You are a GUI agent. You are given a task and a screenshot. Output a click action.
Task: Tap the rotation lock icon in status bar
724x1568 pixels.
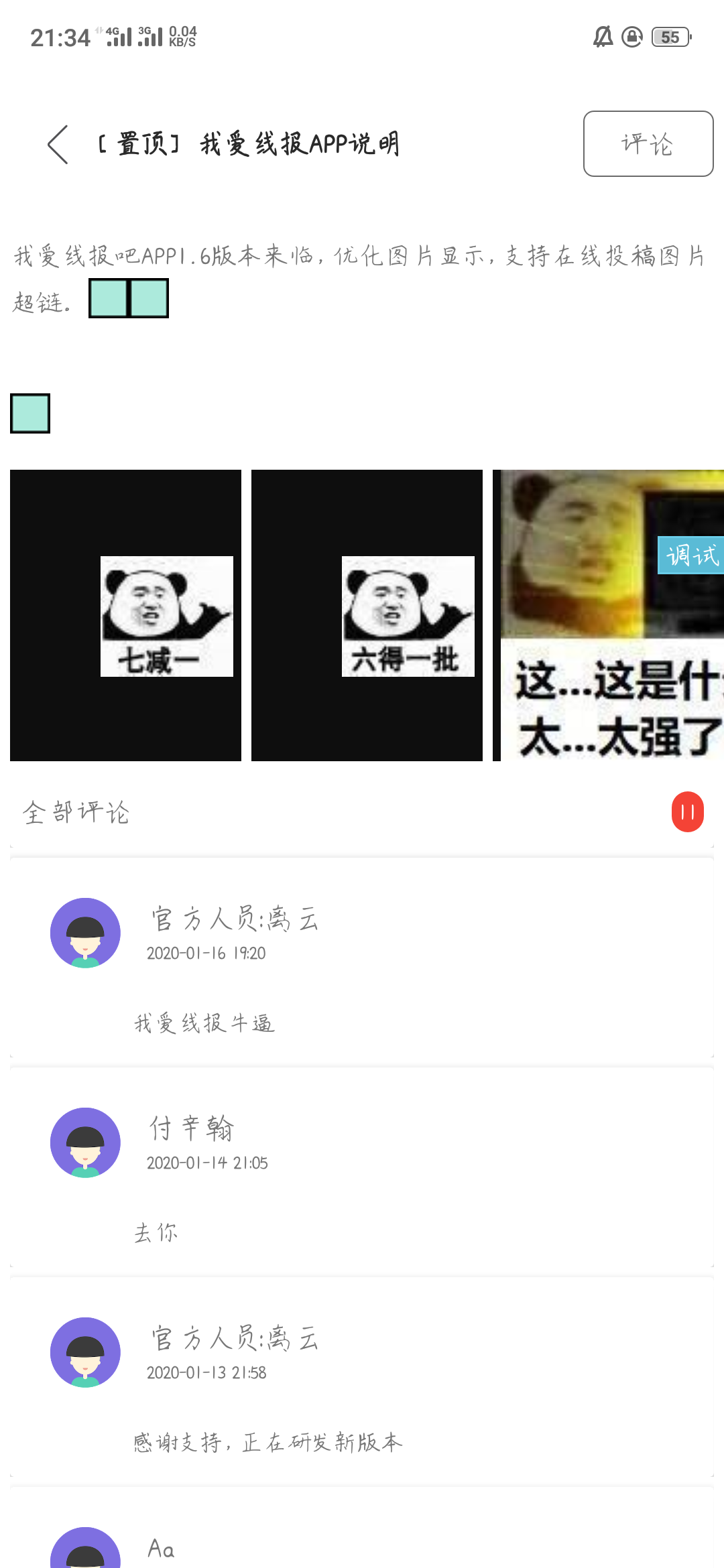(x=632, y=37)
